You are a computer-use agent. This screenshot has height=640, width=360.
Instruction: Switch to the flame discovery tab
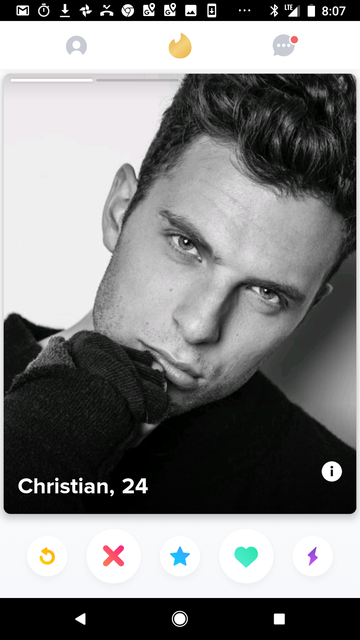pyautogui.click(x=180, y=45)
